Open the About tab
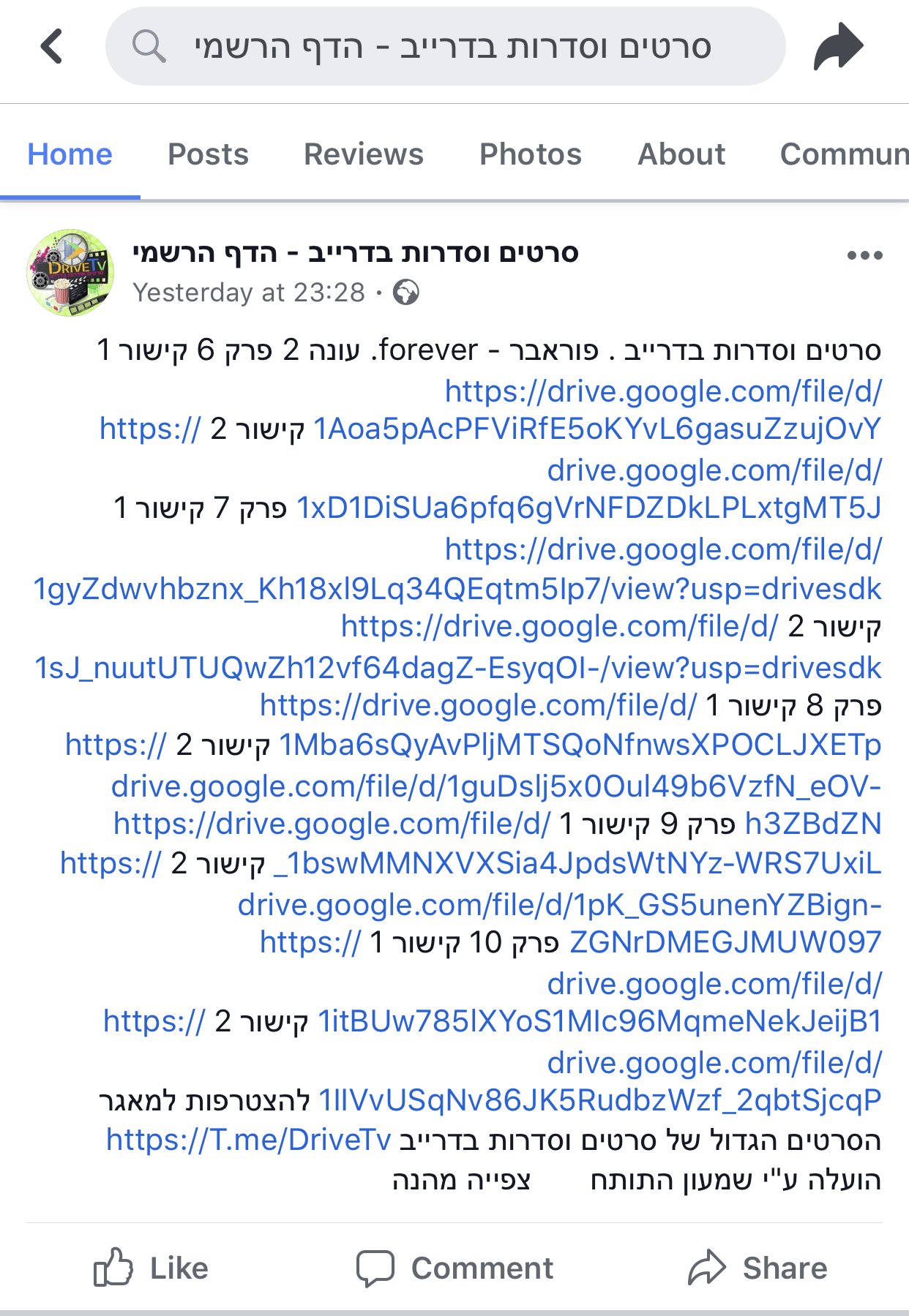This screenshot has height=1316, width=909. (681, 154)
